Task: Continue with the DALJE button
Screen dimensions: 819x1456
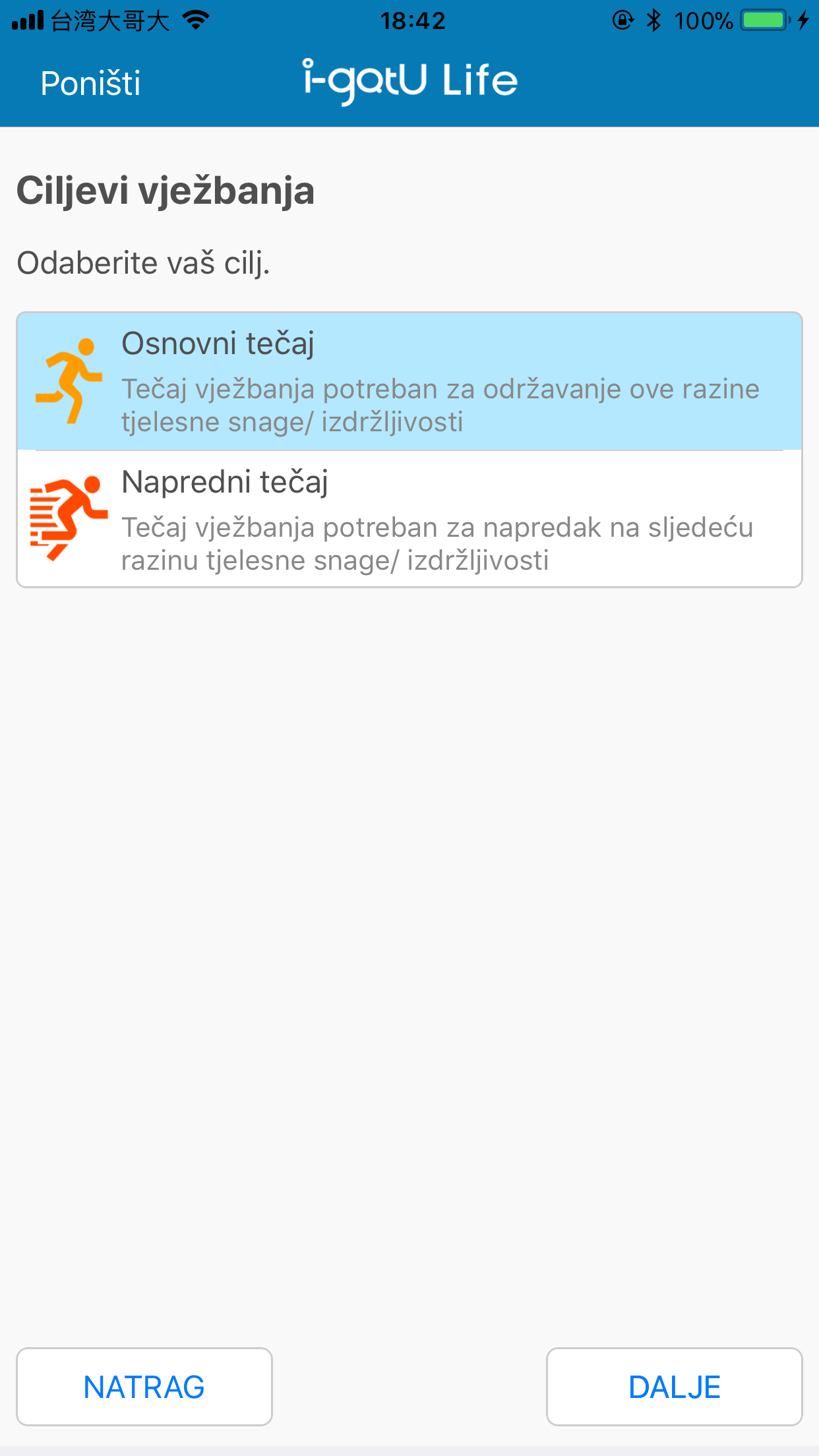Action: [674, 1387]
